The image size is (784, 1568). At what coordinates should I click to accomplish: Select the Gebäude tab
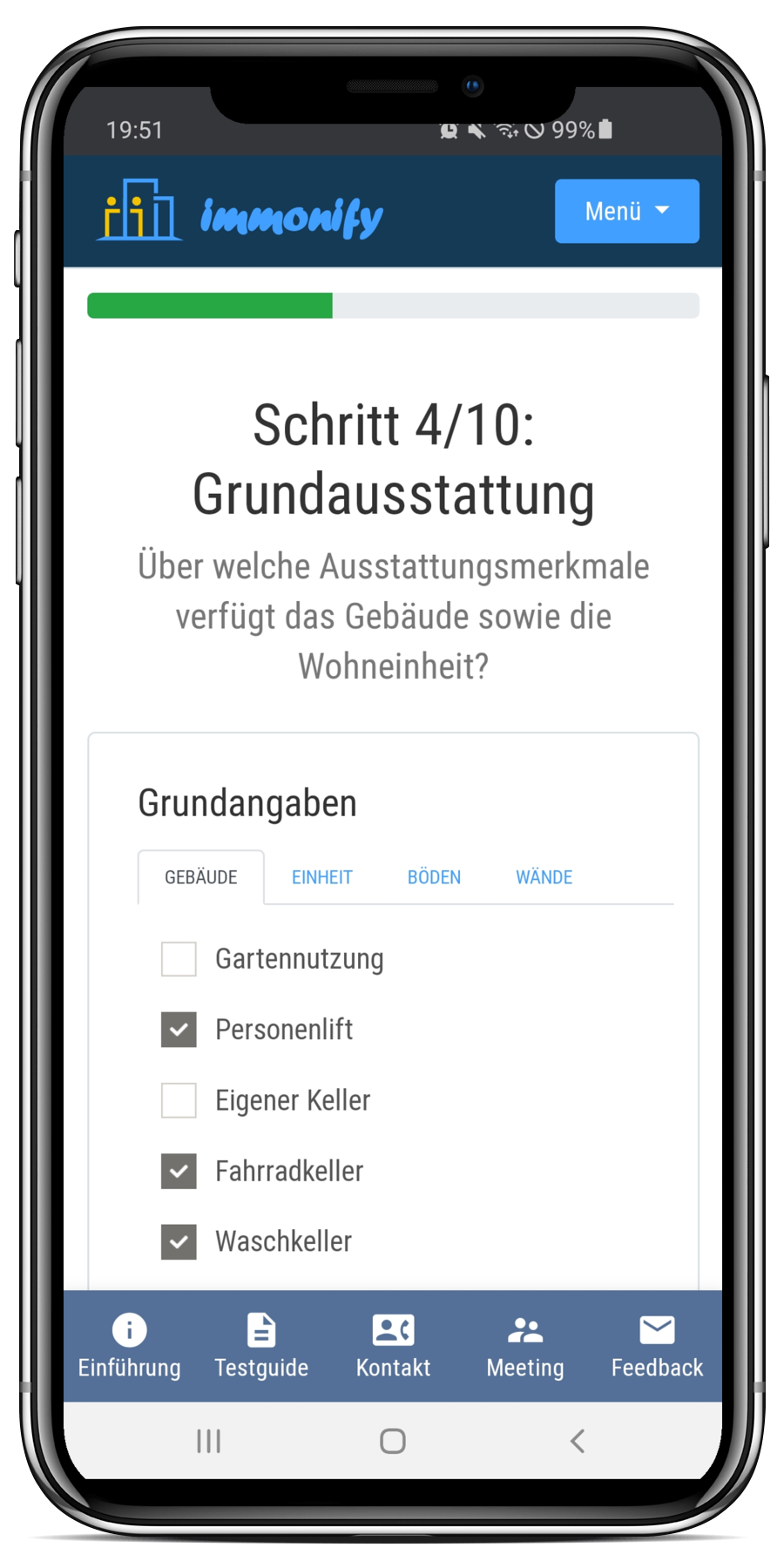point(201,877)
